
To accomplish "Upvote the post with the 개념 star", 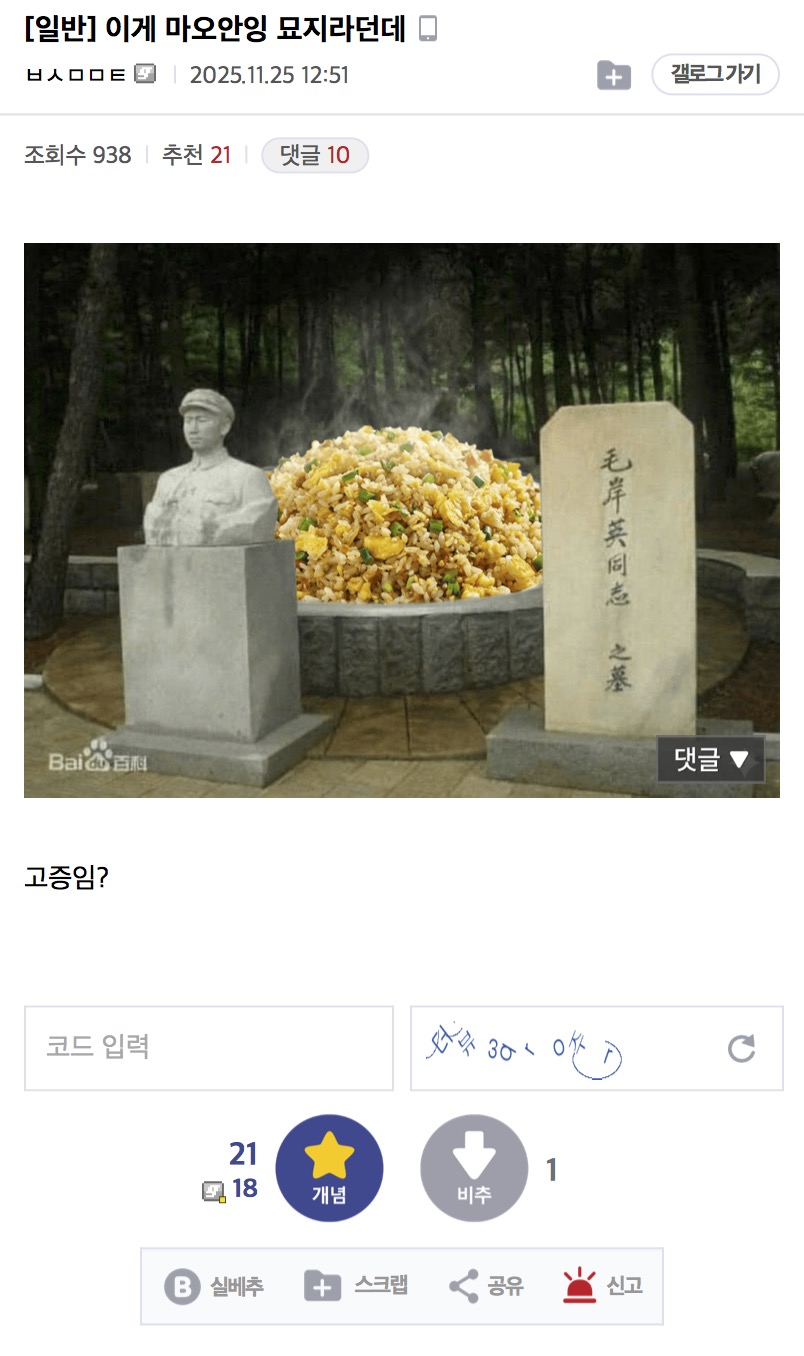I will (329, 1168).
